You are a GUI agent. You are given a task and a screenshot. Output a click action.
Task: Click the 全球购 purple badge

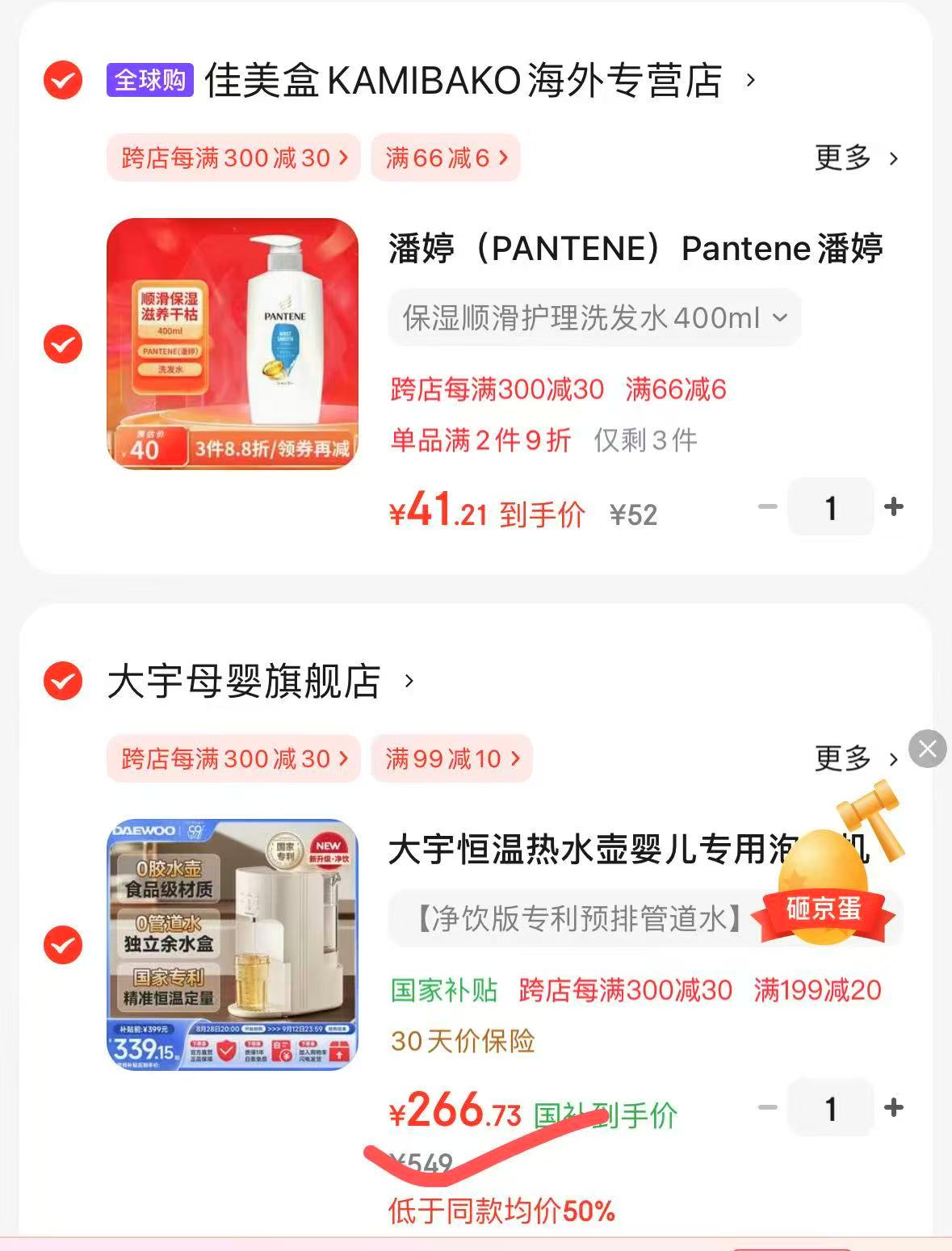point(151,80)
